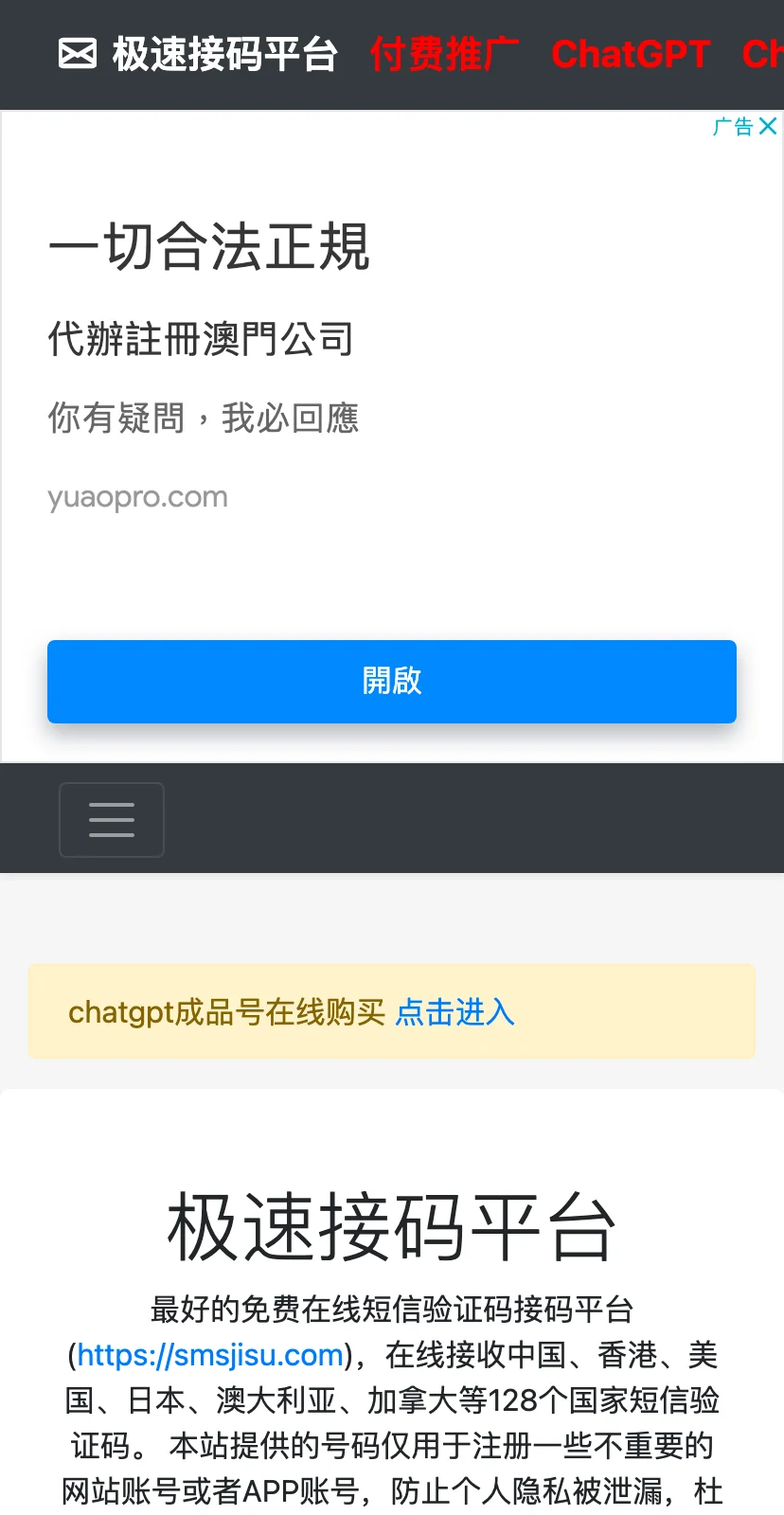Open the https://smsjisu.com link
784x1515 pixels.
[x=210, y=1355]
